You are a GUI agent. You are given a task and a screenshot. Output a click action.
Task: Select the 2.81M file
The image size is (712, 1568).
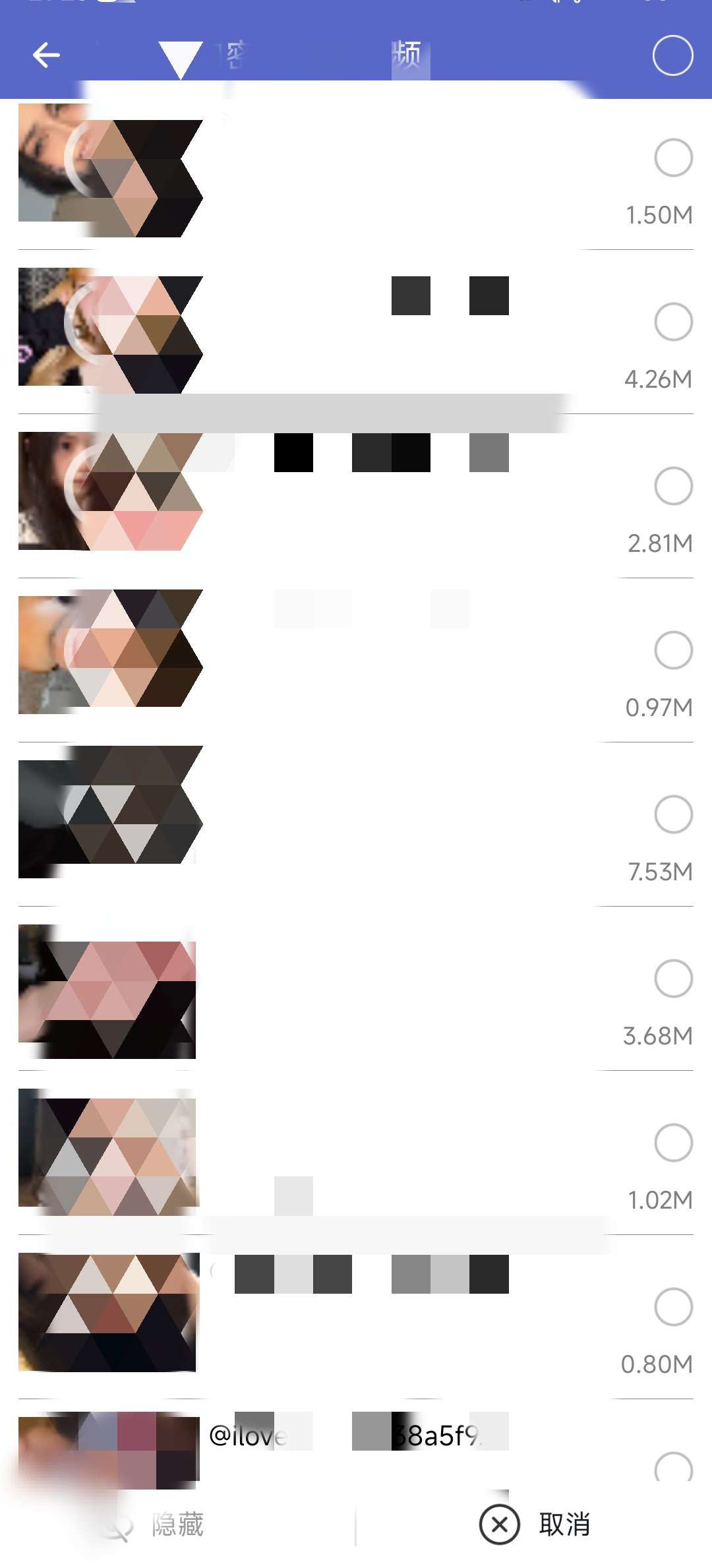pyautogui.click(x=673, y=486)
